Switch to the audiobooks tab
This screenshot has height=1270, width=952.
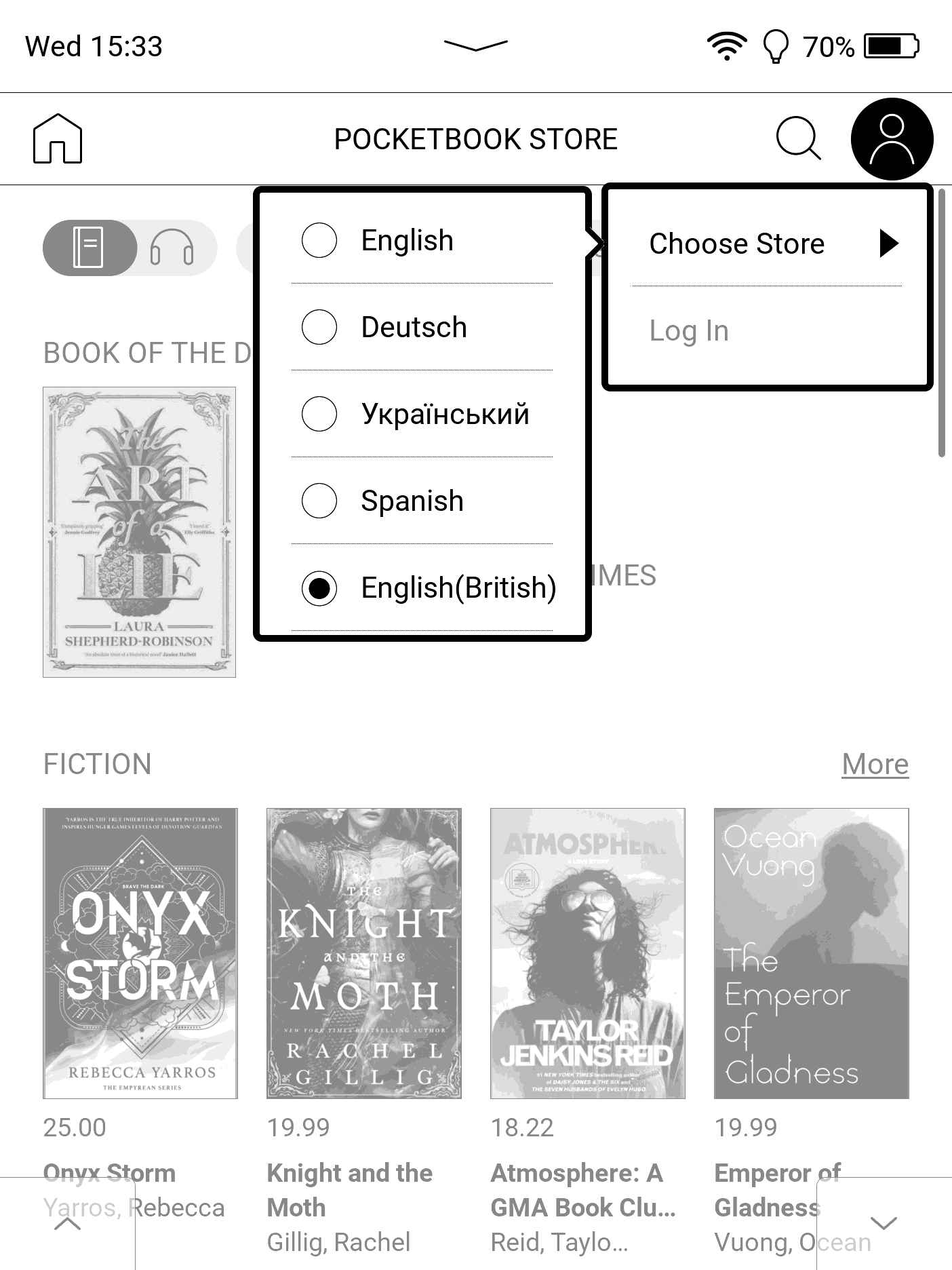click(172, 248)
